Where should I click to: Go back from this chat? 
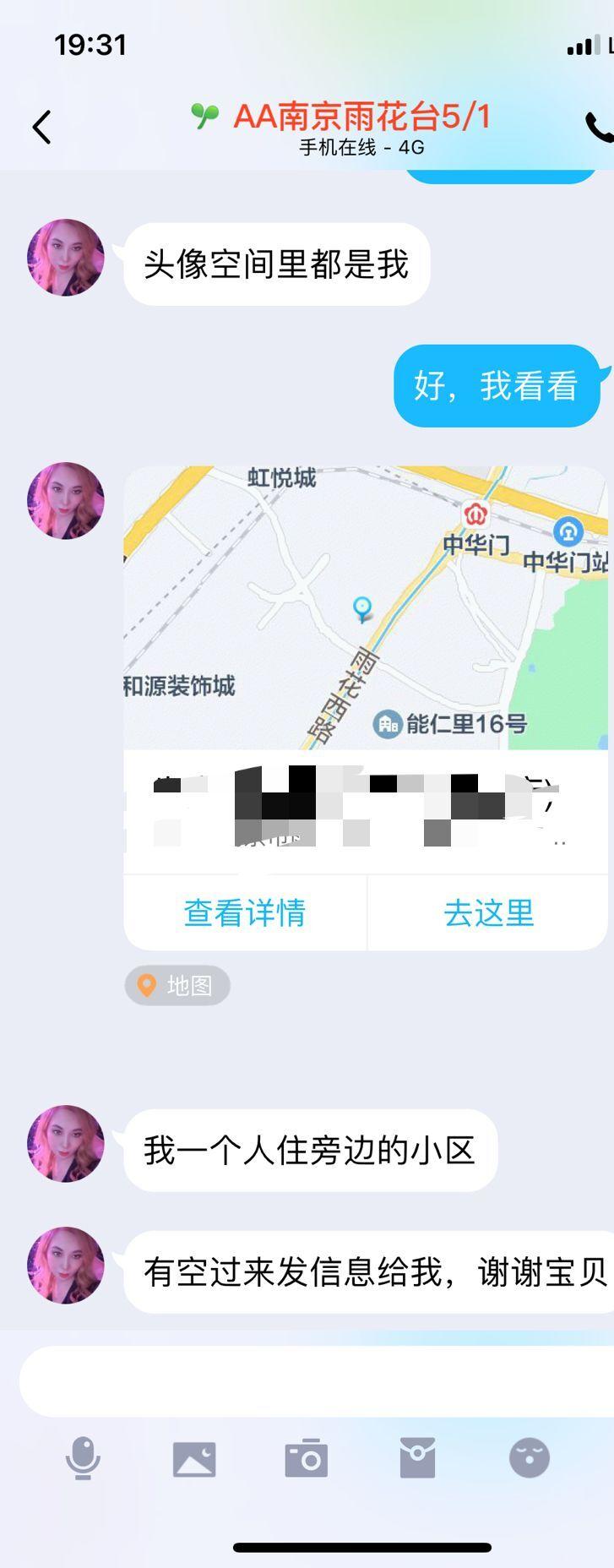click(x=41, y=128)
